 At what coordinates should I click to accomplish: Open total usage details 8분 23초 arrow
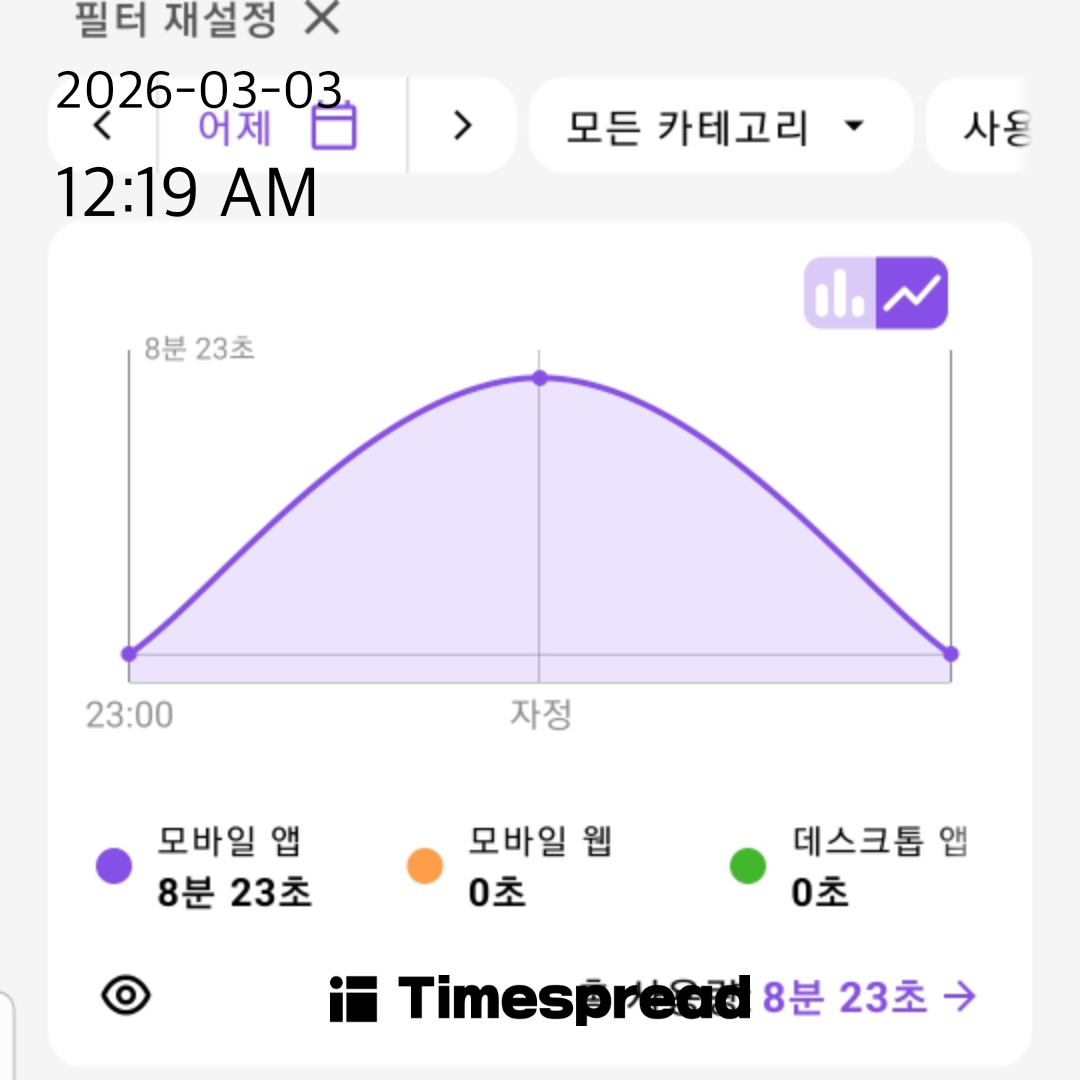point(868,997)
